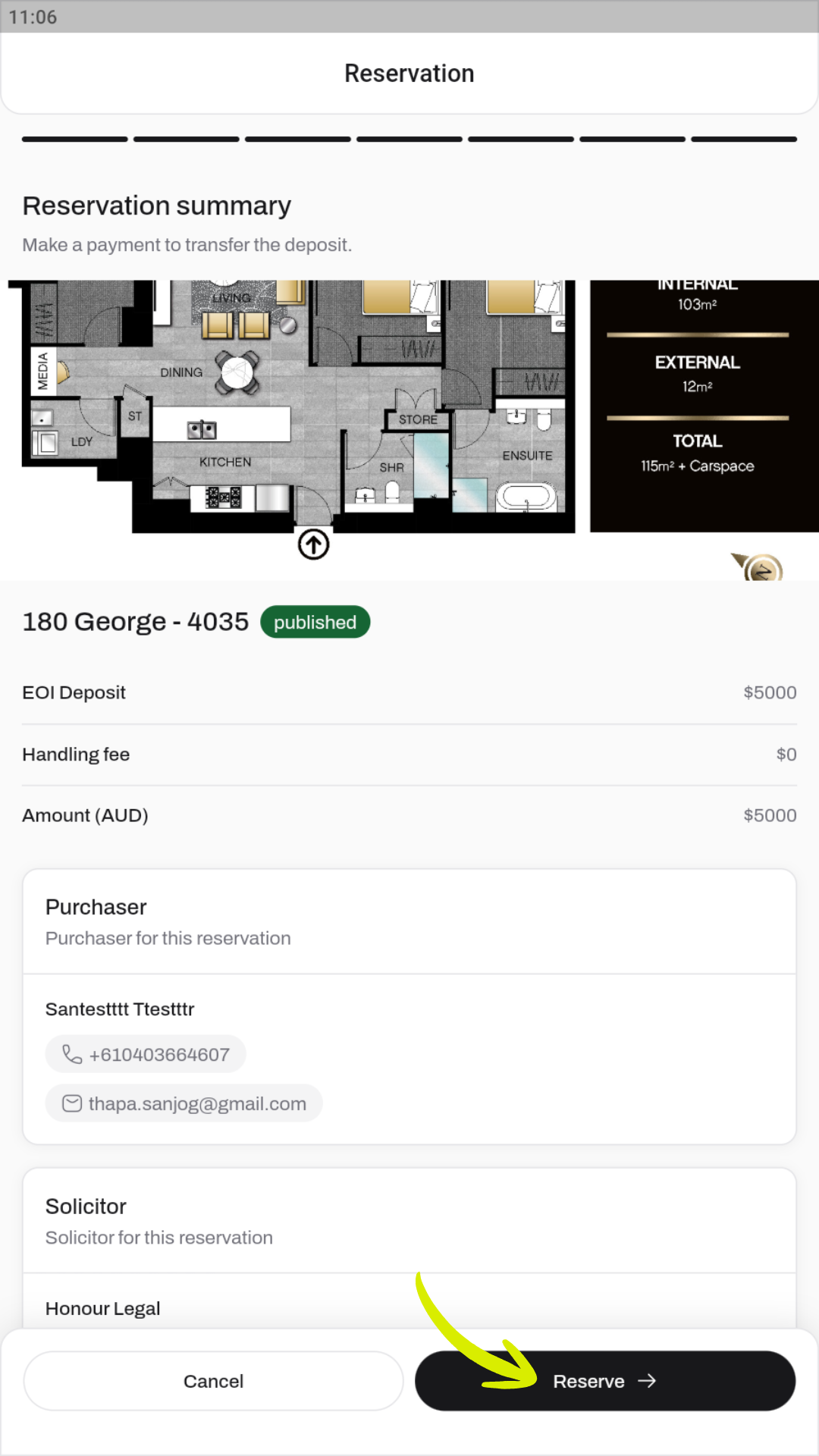Cancel the reservation
Screen dimensions: 819x1456
pyautogui.click(x=213, y=1381)
